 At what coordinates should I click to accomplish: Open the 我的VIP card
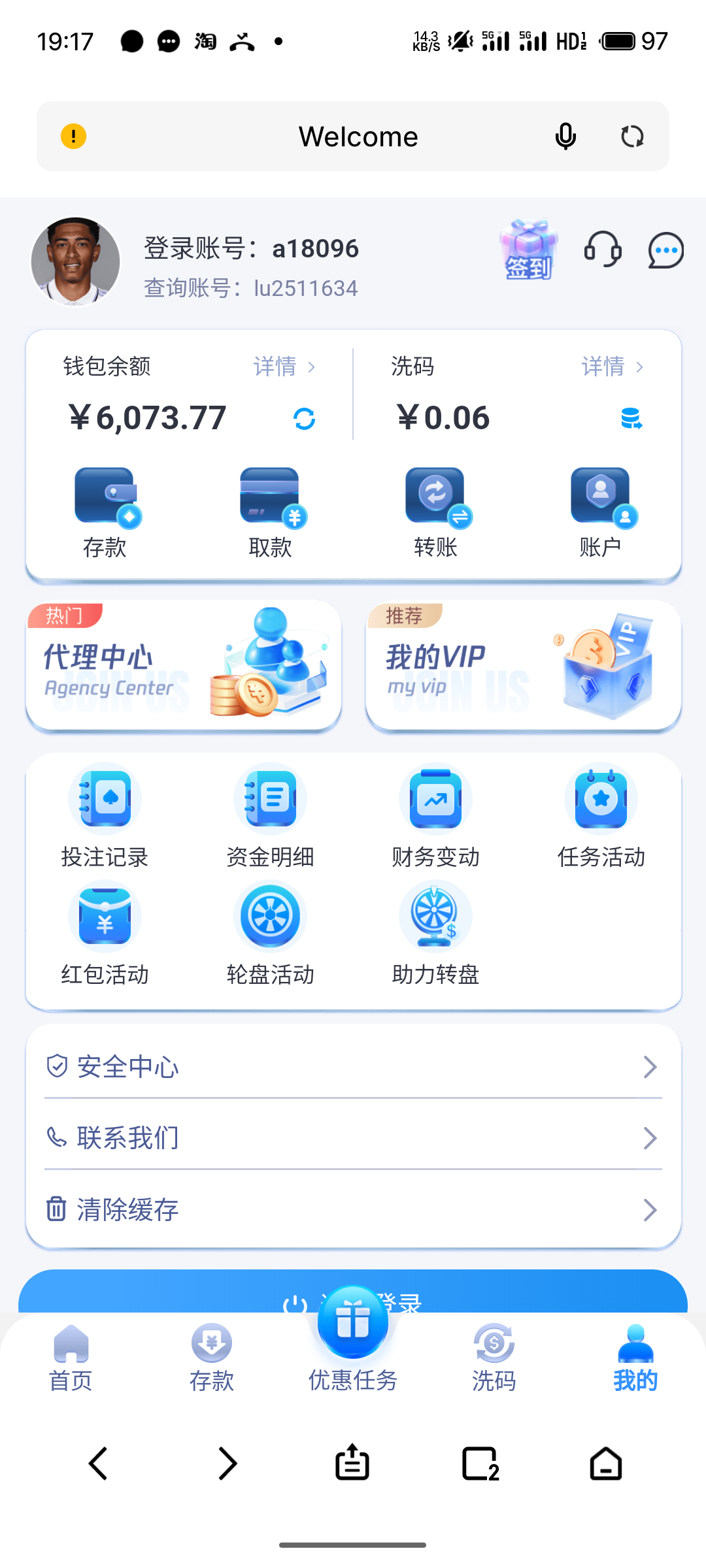[523, 665]
